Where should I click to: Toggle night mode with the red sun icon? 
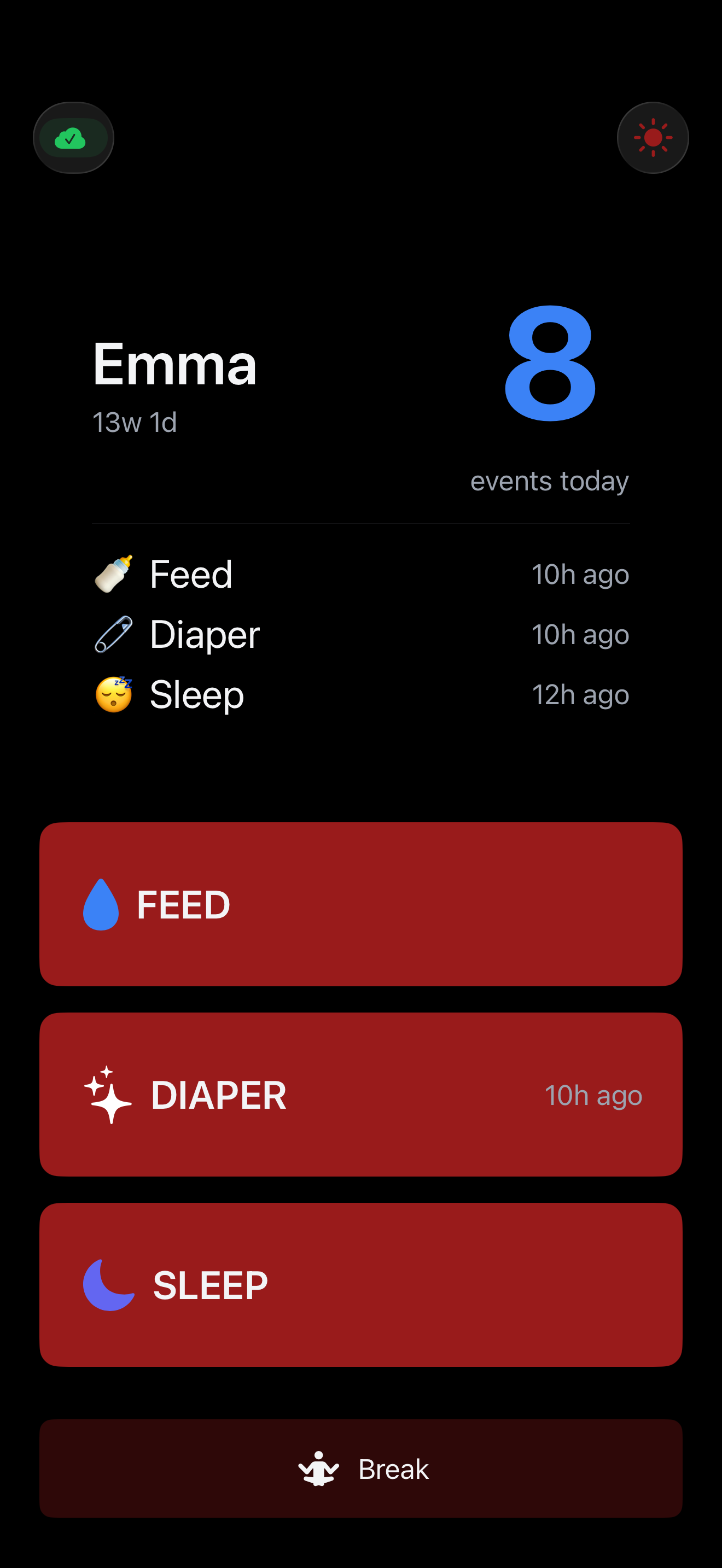click(x=652, y=137)
